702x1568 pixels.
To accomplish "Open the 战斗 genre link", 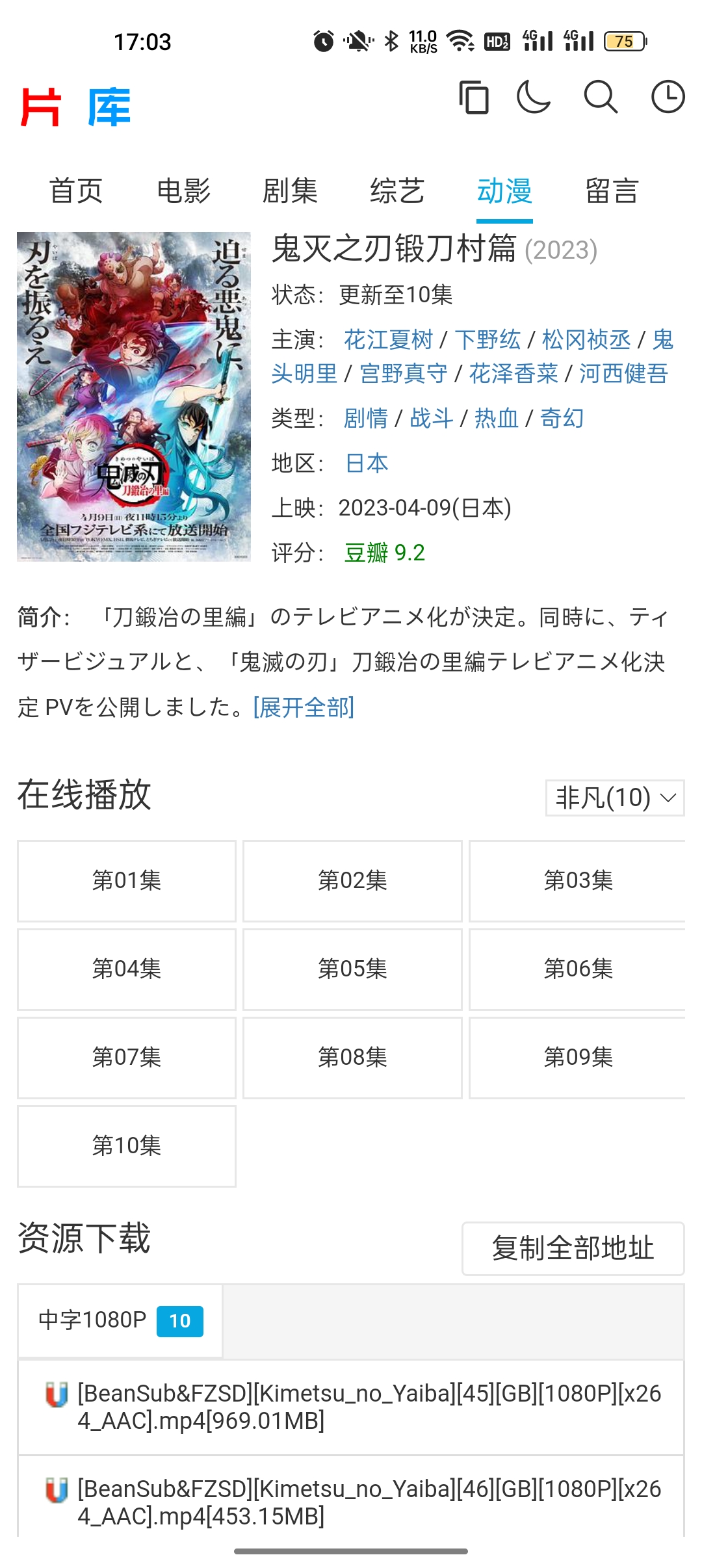I will (x=431, y=418).
